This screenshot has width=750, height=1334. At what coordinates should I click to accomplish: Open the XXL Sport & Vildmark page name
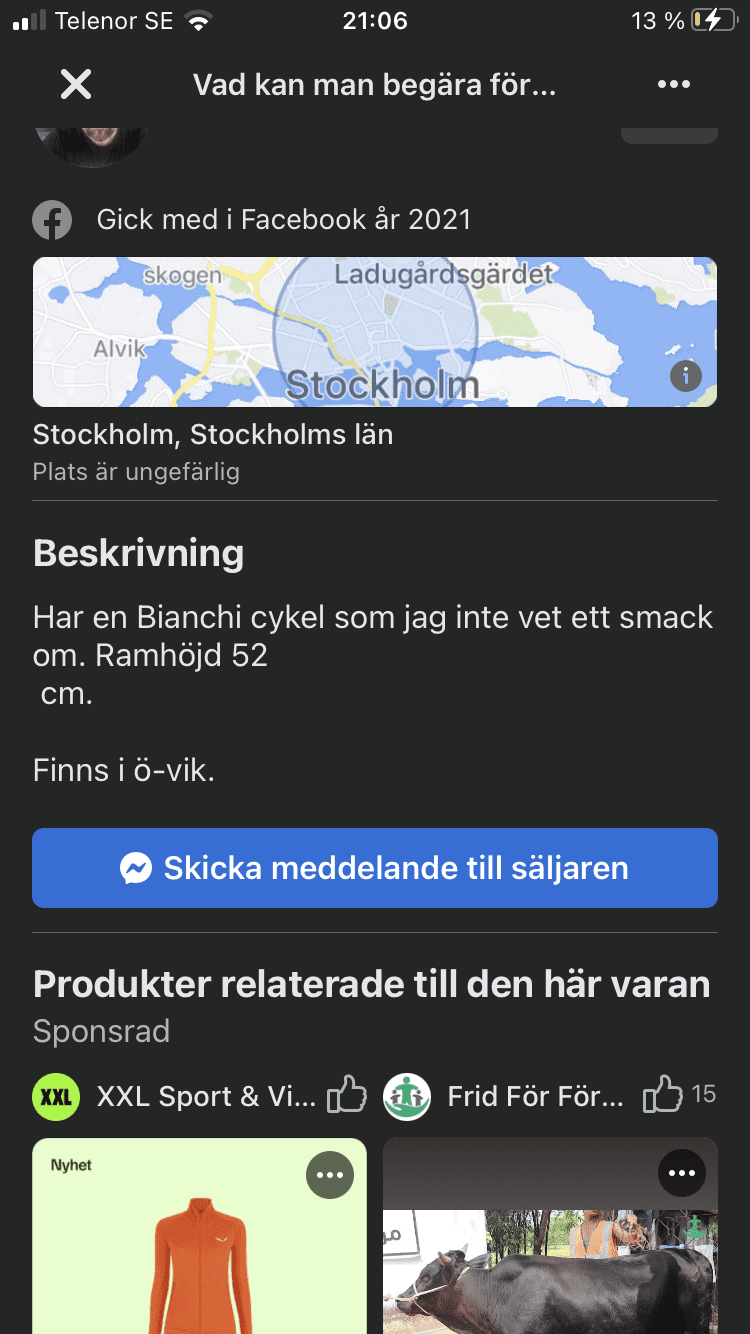pyautogui.click(x=206, y=1097)
